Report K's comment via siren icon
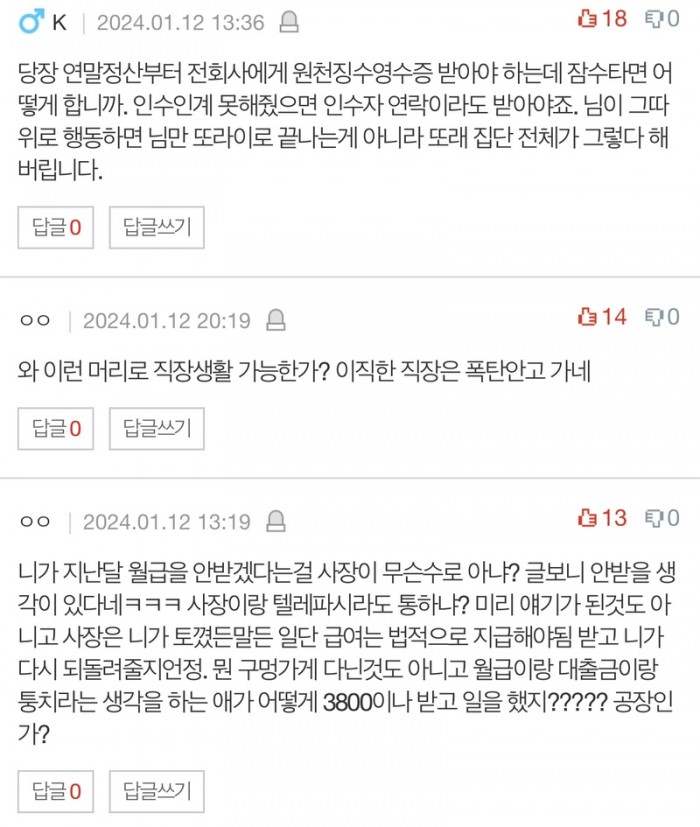 289,21
